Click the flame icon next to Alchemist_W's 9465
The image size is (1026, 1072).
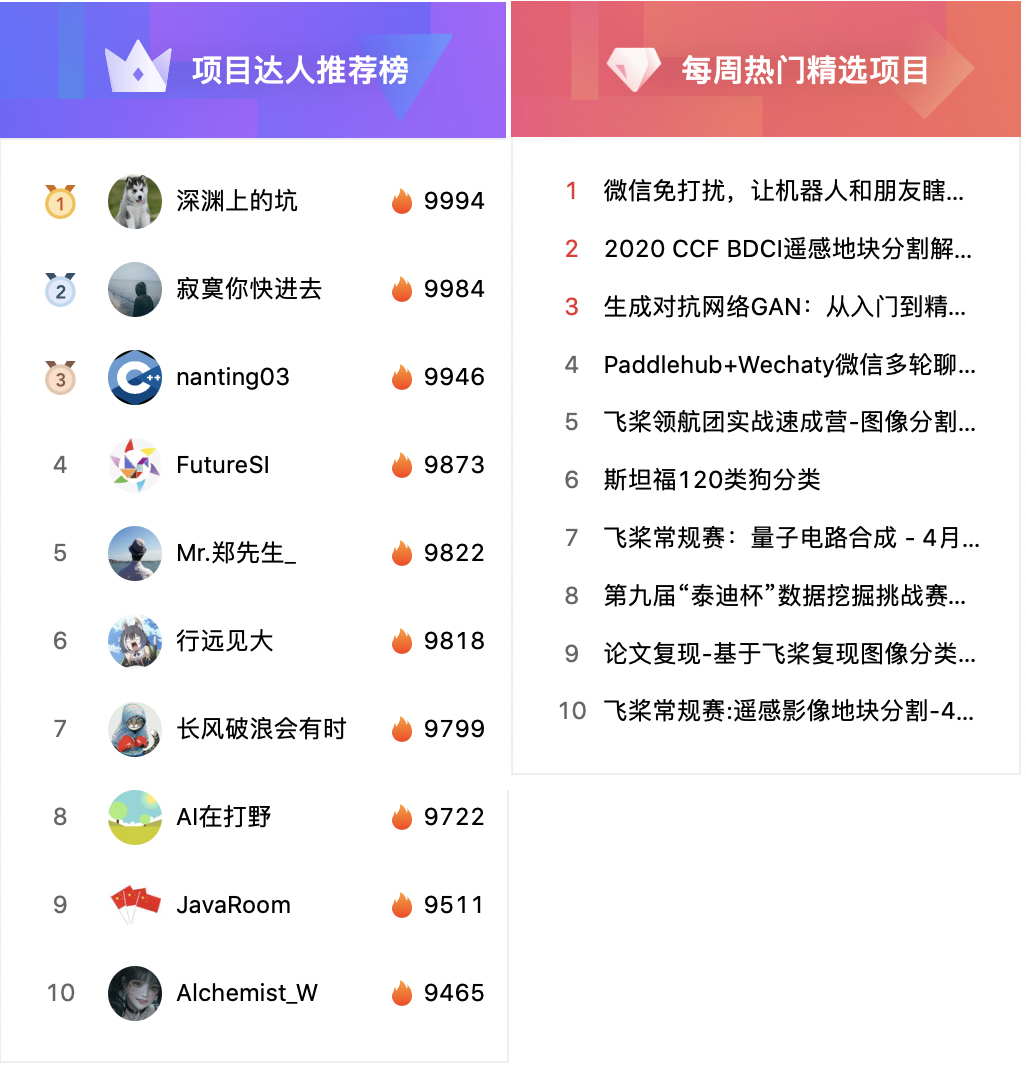point(402,993)
